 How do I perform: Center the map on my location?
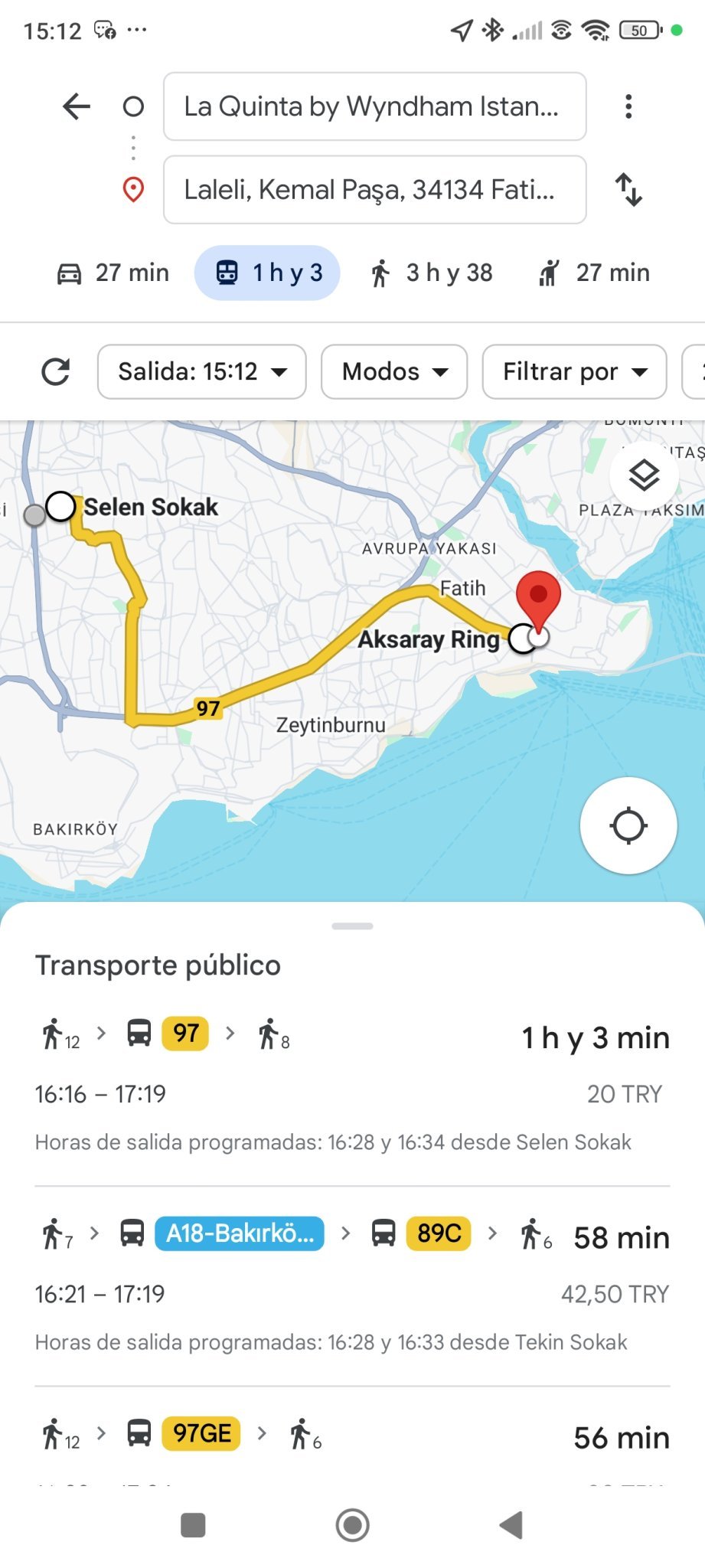628,825
